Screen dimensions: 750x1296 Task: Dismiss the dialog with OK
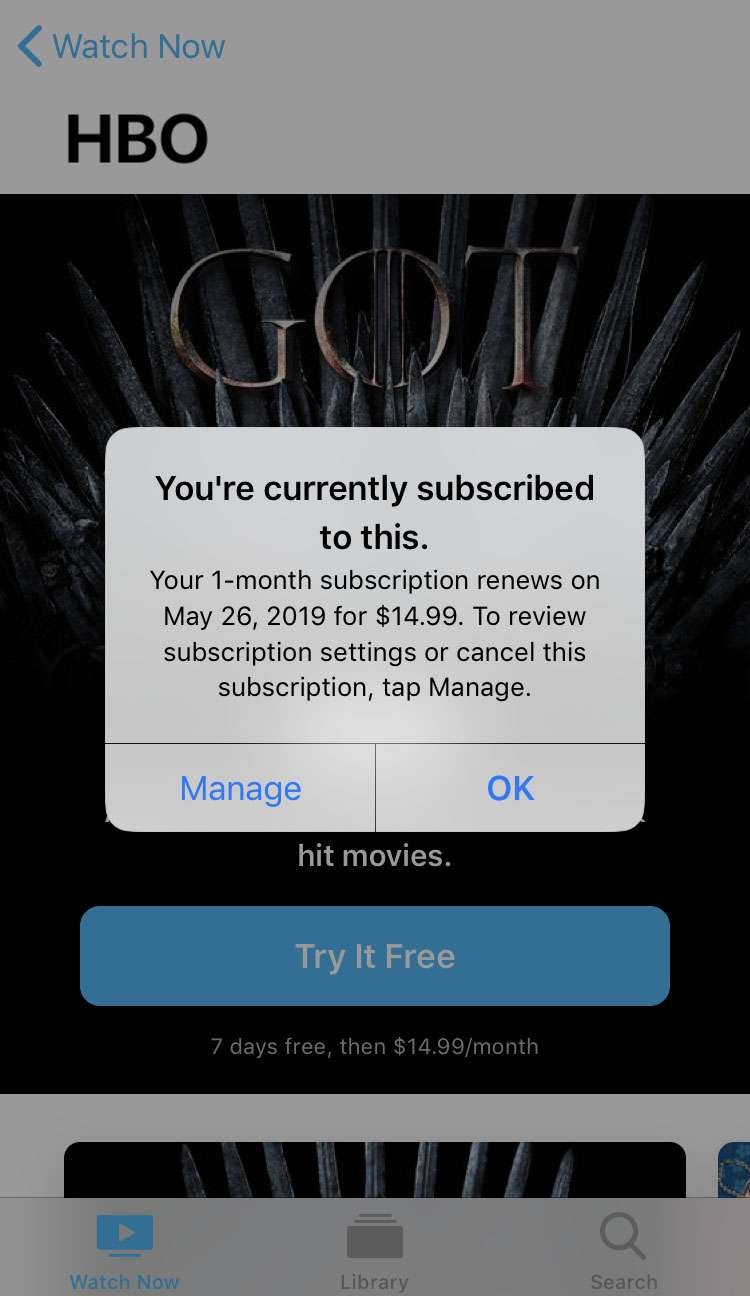[510, 788]
